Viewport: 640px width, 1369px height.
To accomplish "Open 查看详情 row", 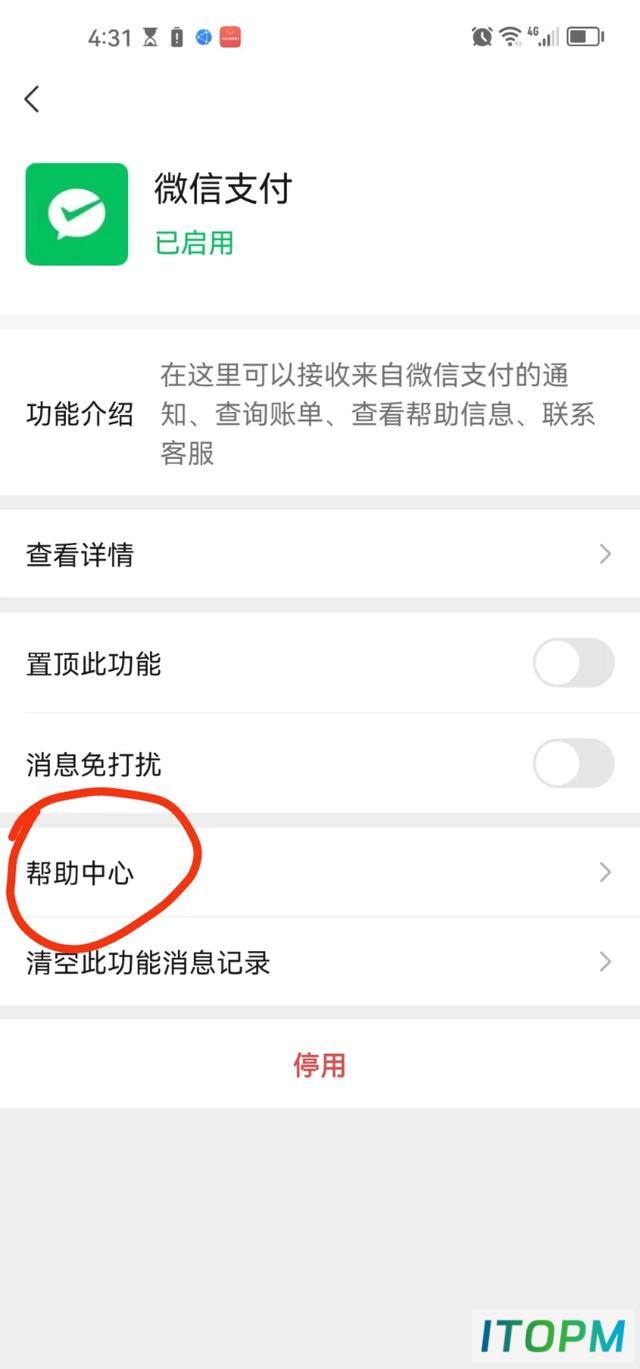I will click(320, 554).
